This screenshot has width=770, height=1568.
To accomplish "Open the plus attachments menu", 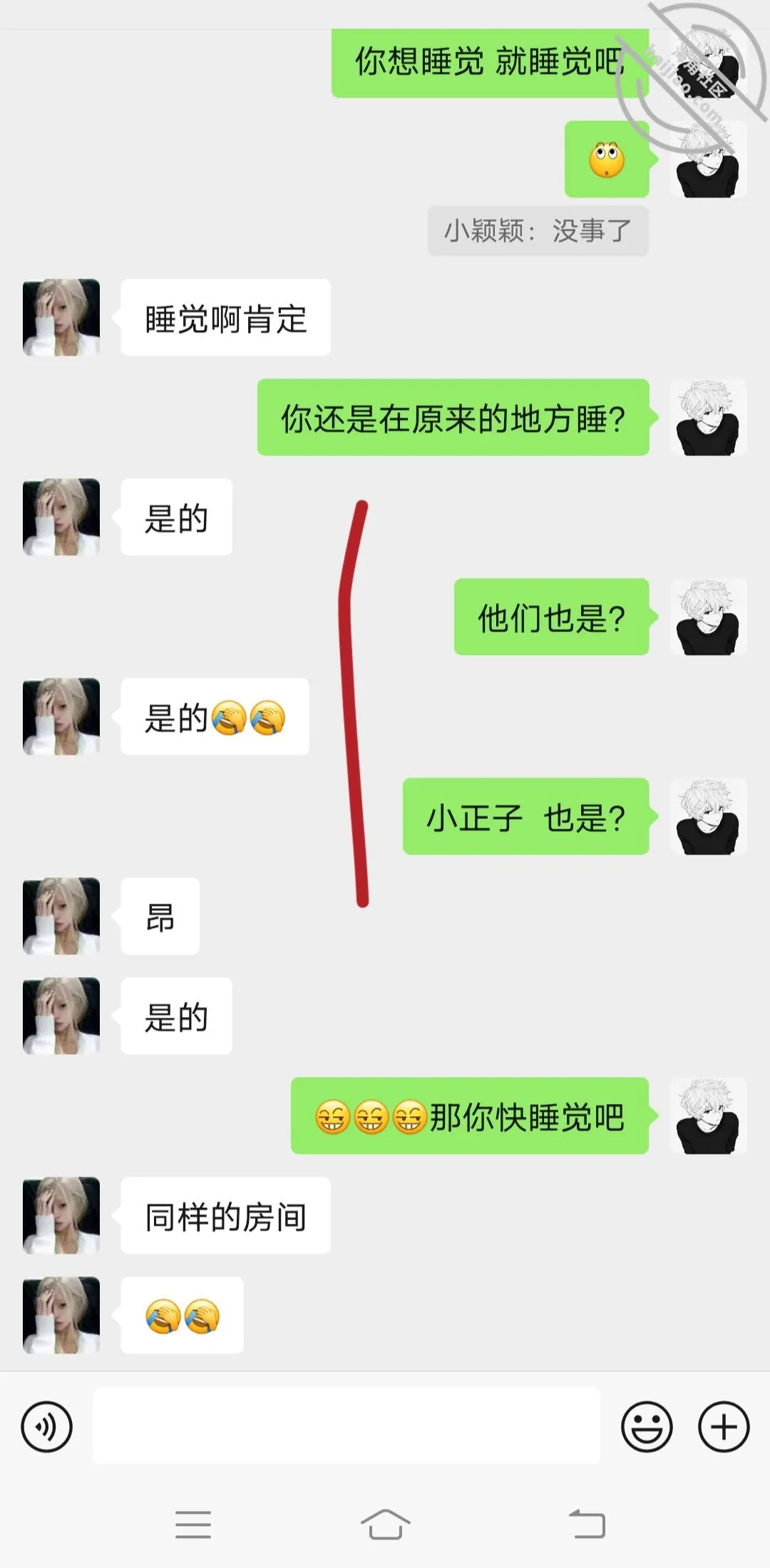I will [x=724, y=1426].
